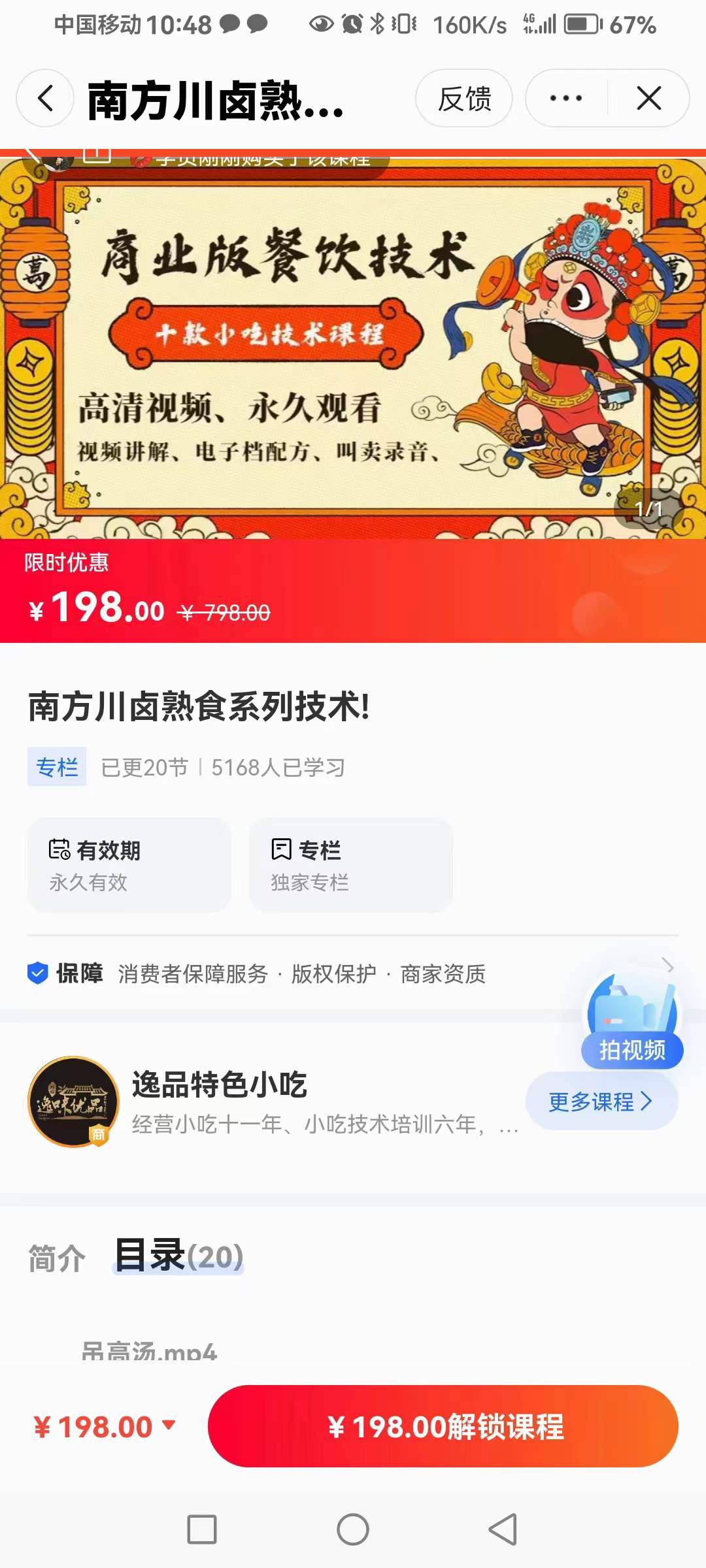Go back using the top arrow
The image size is (706, 1568).
[x=45, y=99]
